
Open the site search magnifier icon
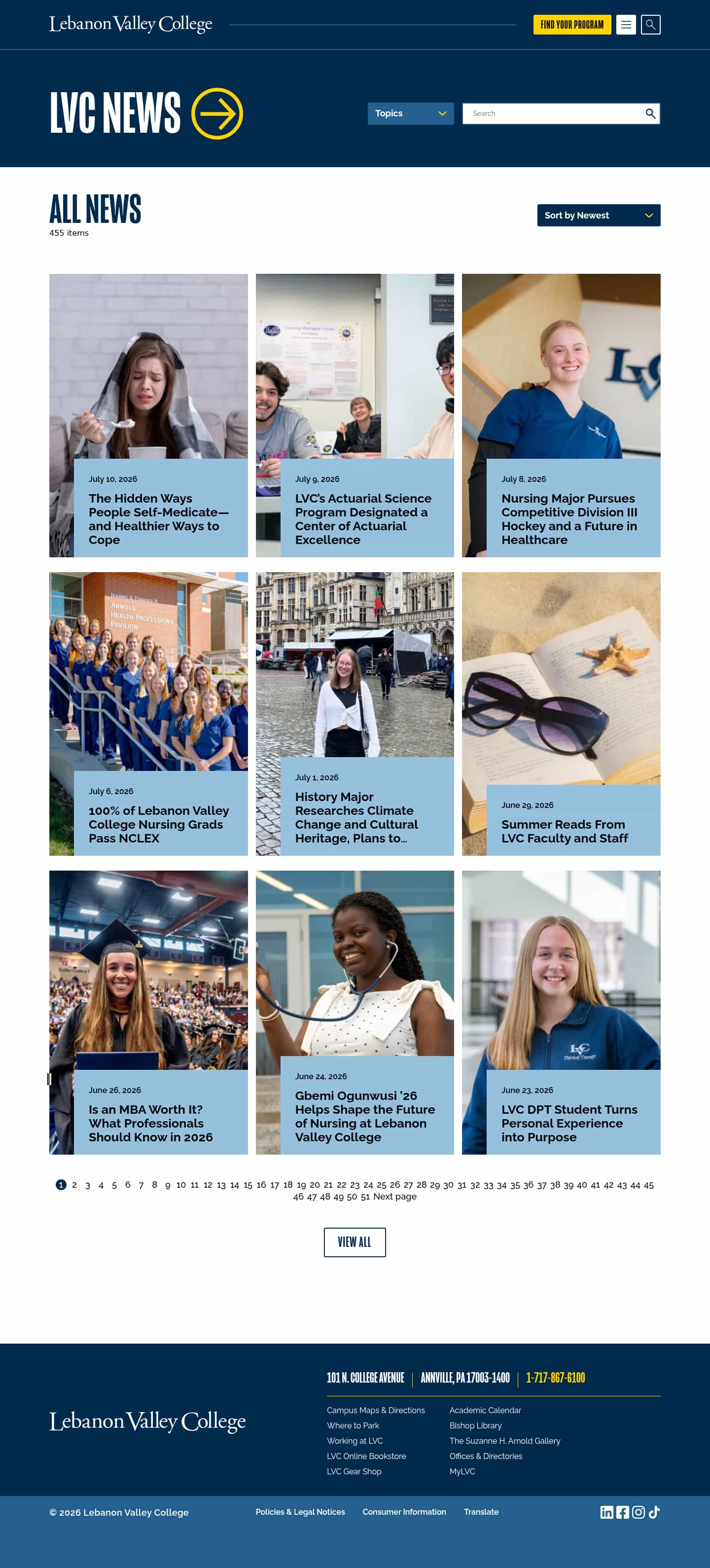point(650,25)
